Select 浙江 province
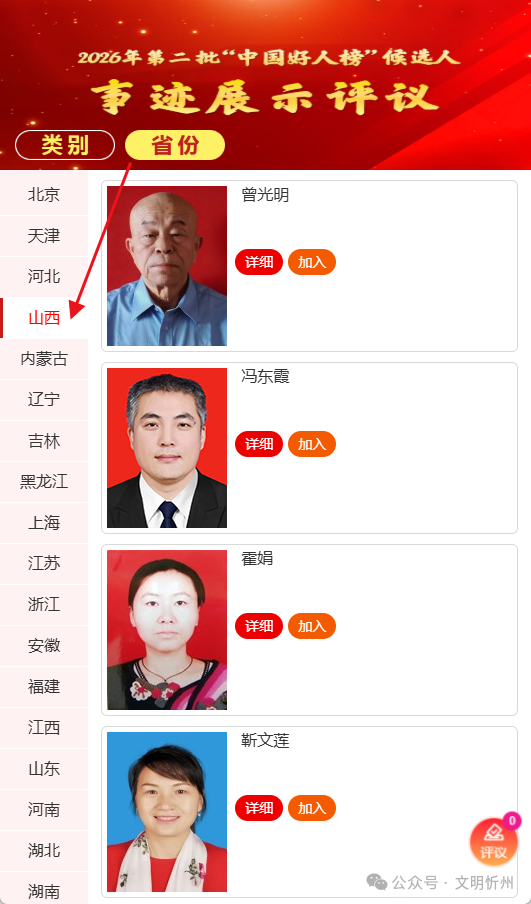The image size is (531, 904). [x=44, y=605]
